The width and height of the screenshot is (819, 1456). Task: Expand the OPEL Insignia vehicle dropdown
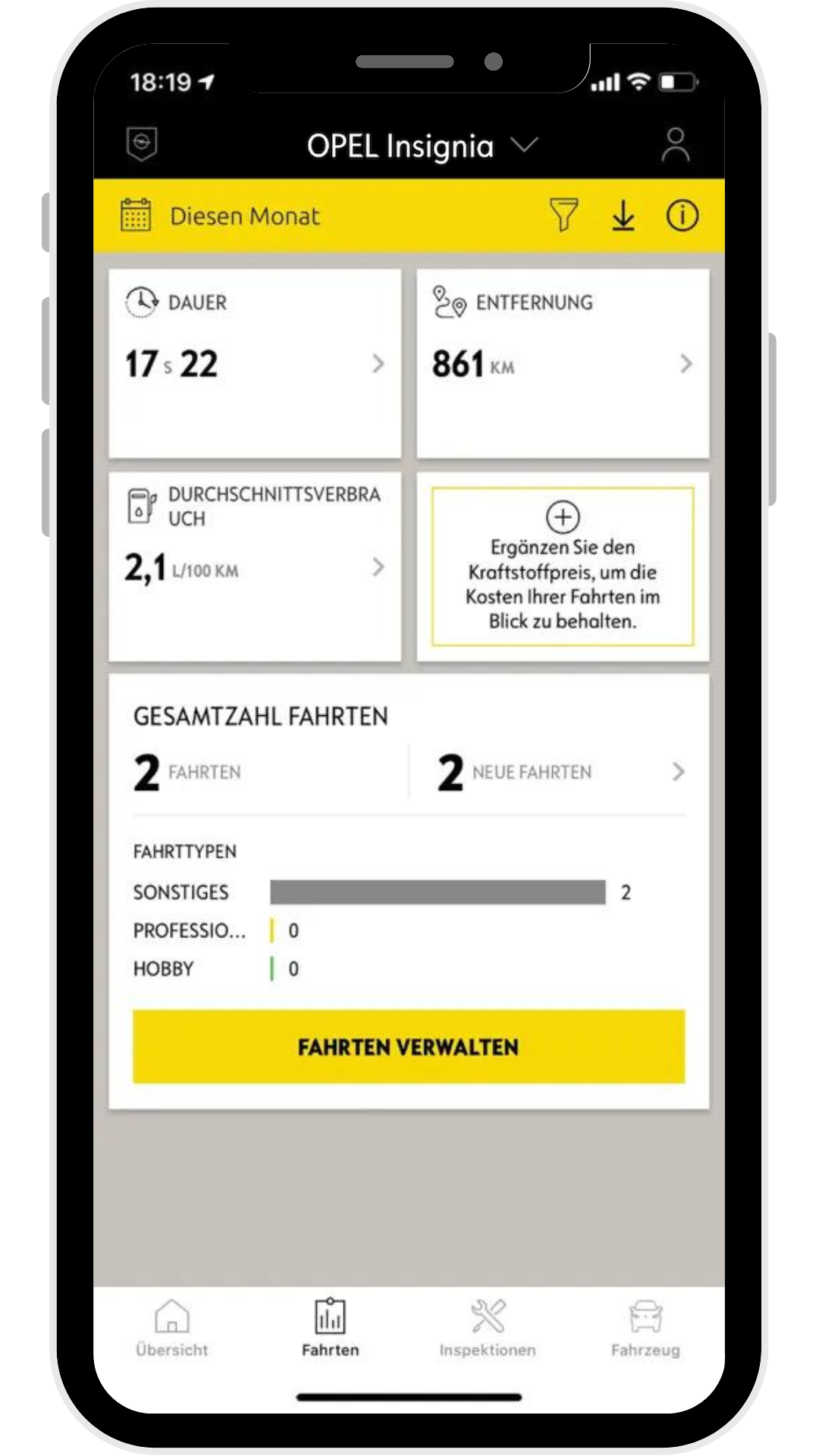[x=422, y=146]
